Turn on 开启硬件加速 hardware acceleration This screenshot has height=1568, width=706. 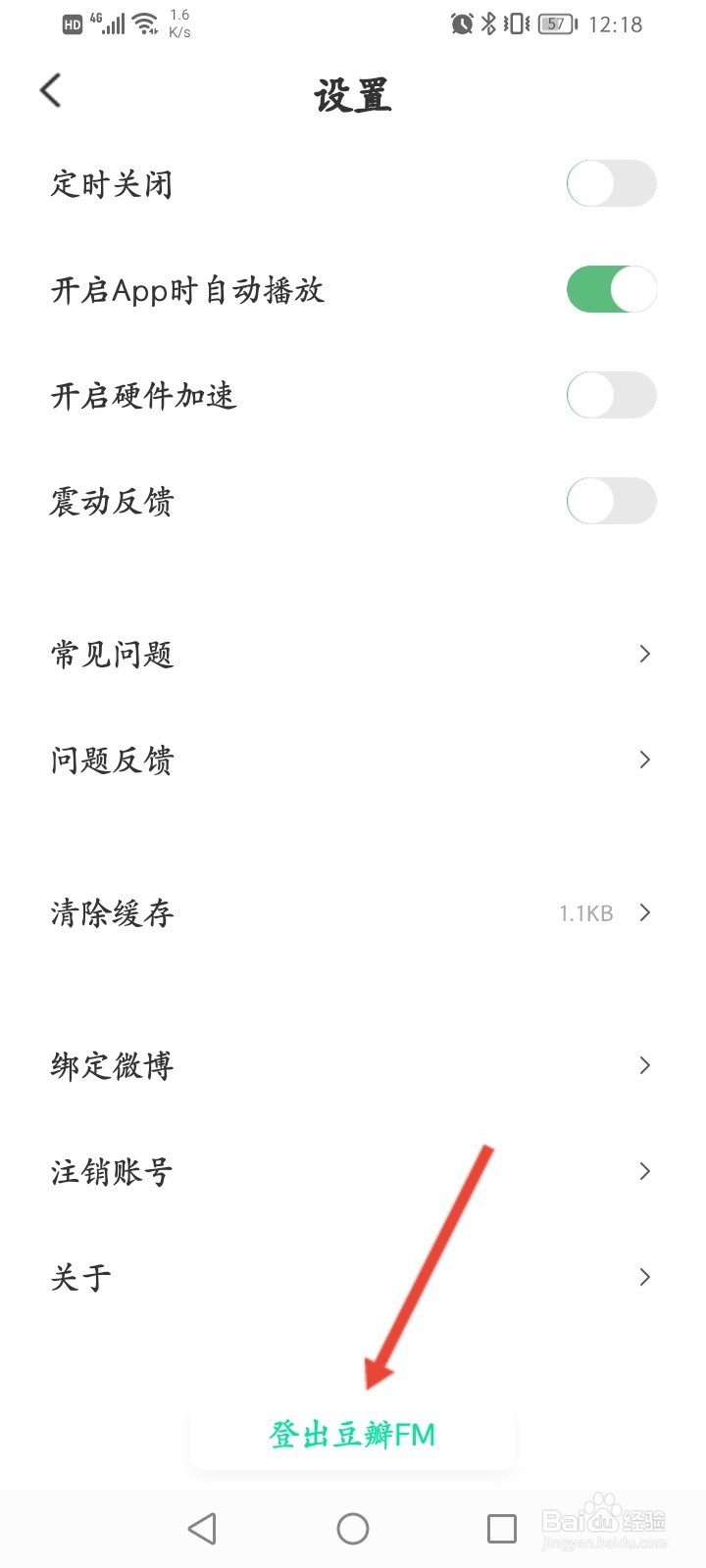[x=610, y=395]
